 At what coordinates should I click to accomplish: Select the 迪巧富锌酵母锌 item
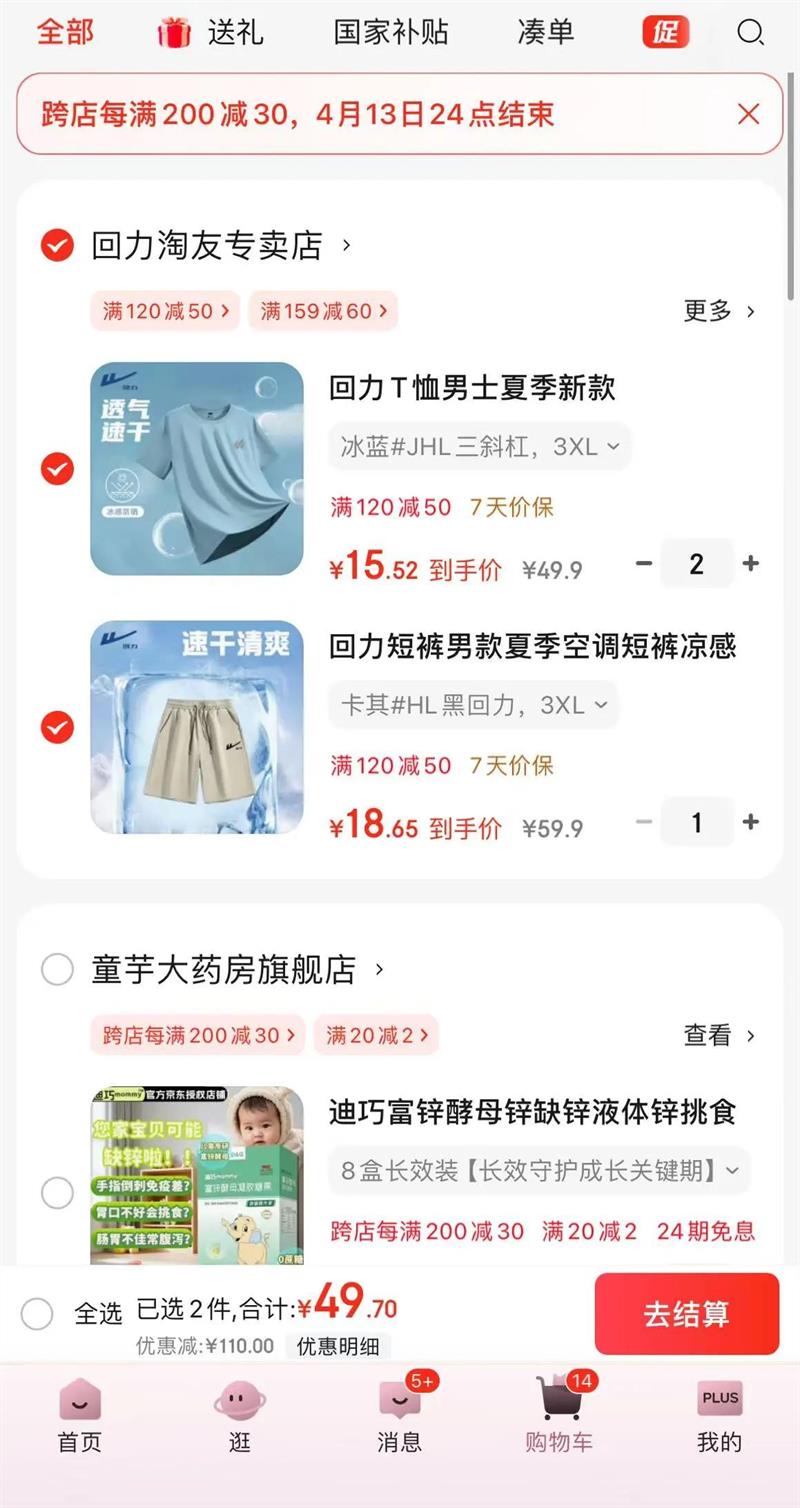pyautogui.click(x=57, y=1192)
